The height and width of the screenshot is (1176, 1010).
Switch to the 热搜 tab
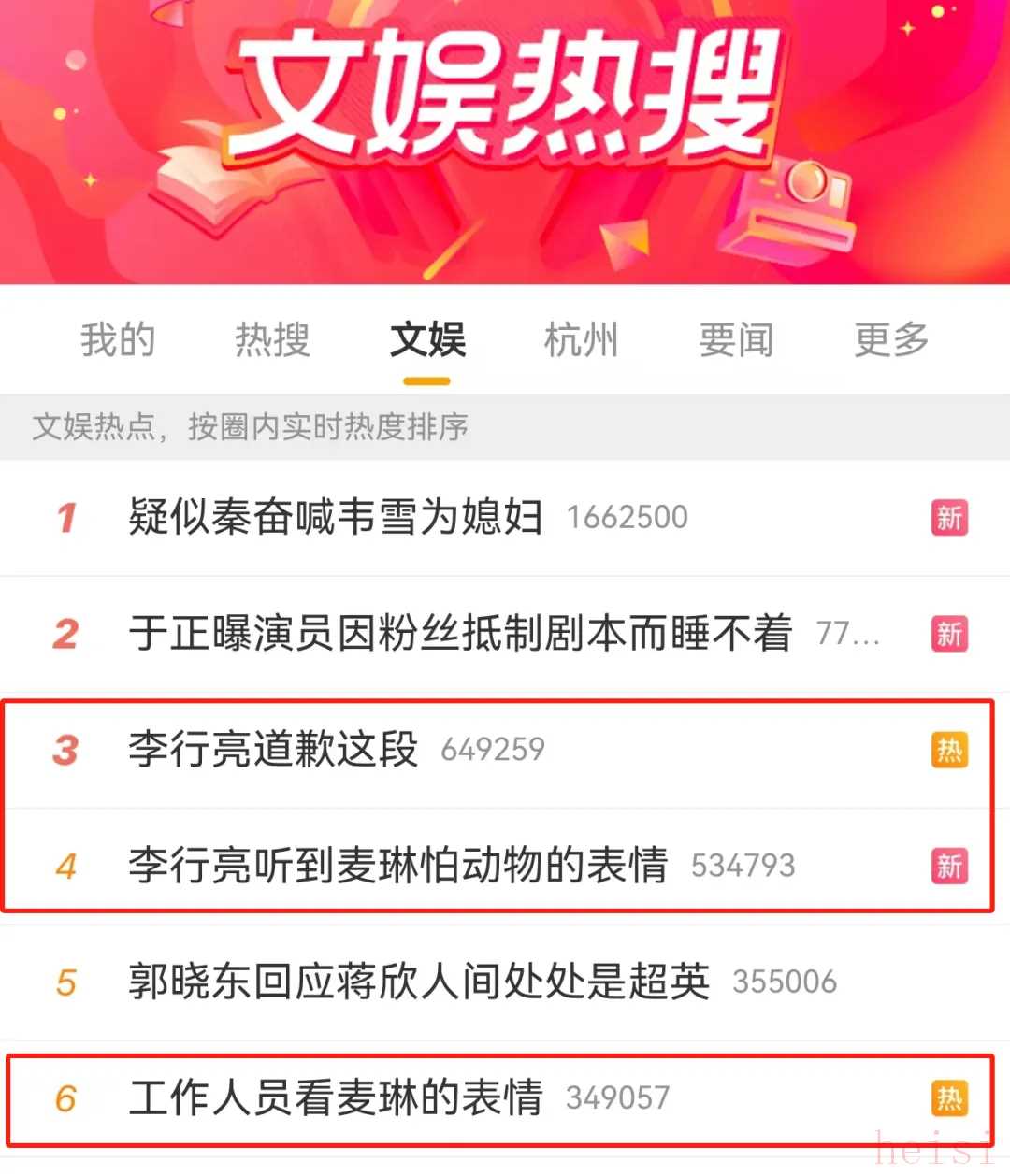pyautogui.click(x=272, y=339)
